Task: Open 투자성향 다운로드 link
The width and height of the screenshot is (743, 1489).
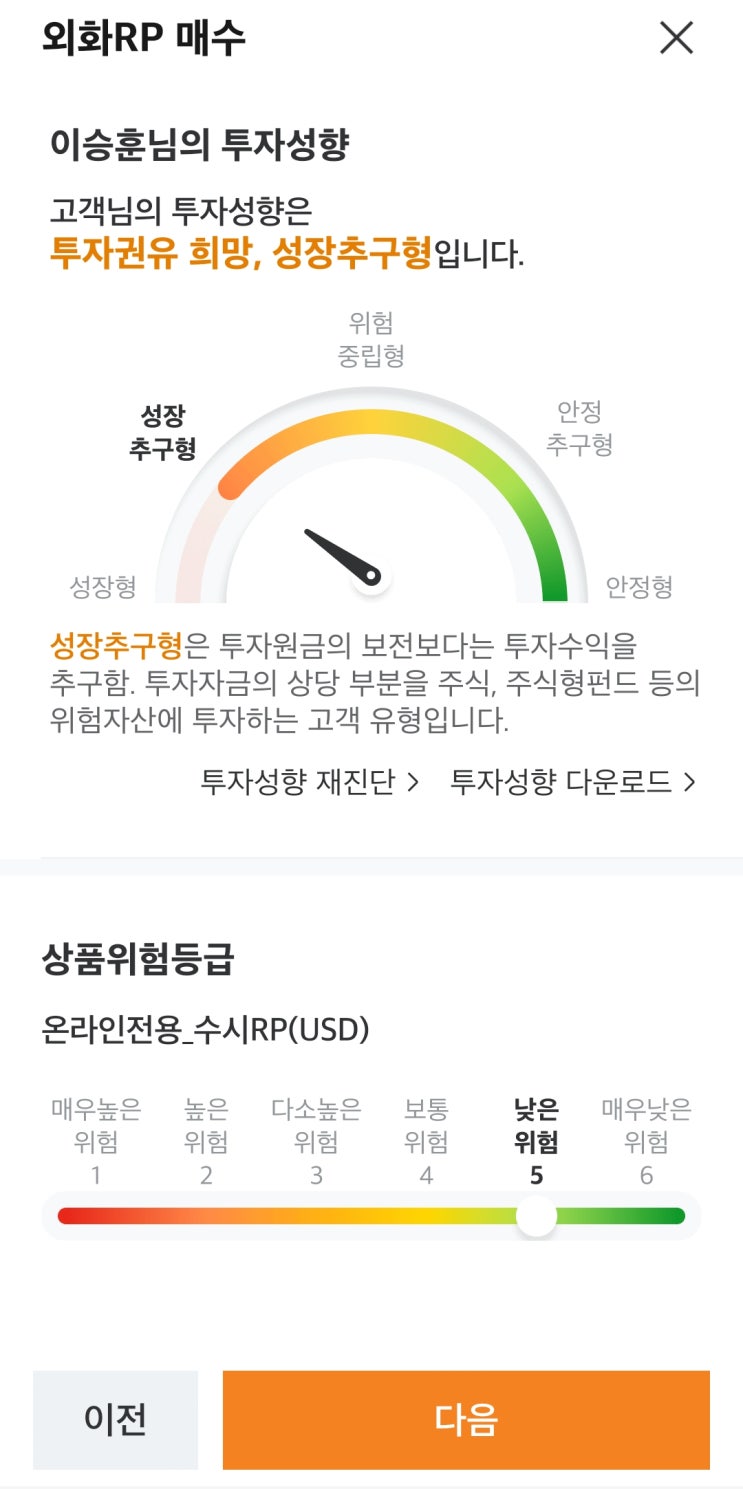Action: pyautogui.click(x=572, y=781)
